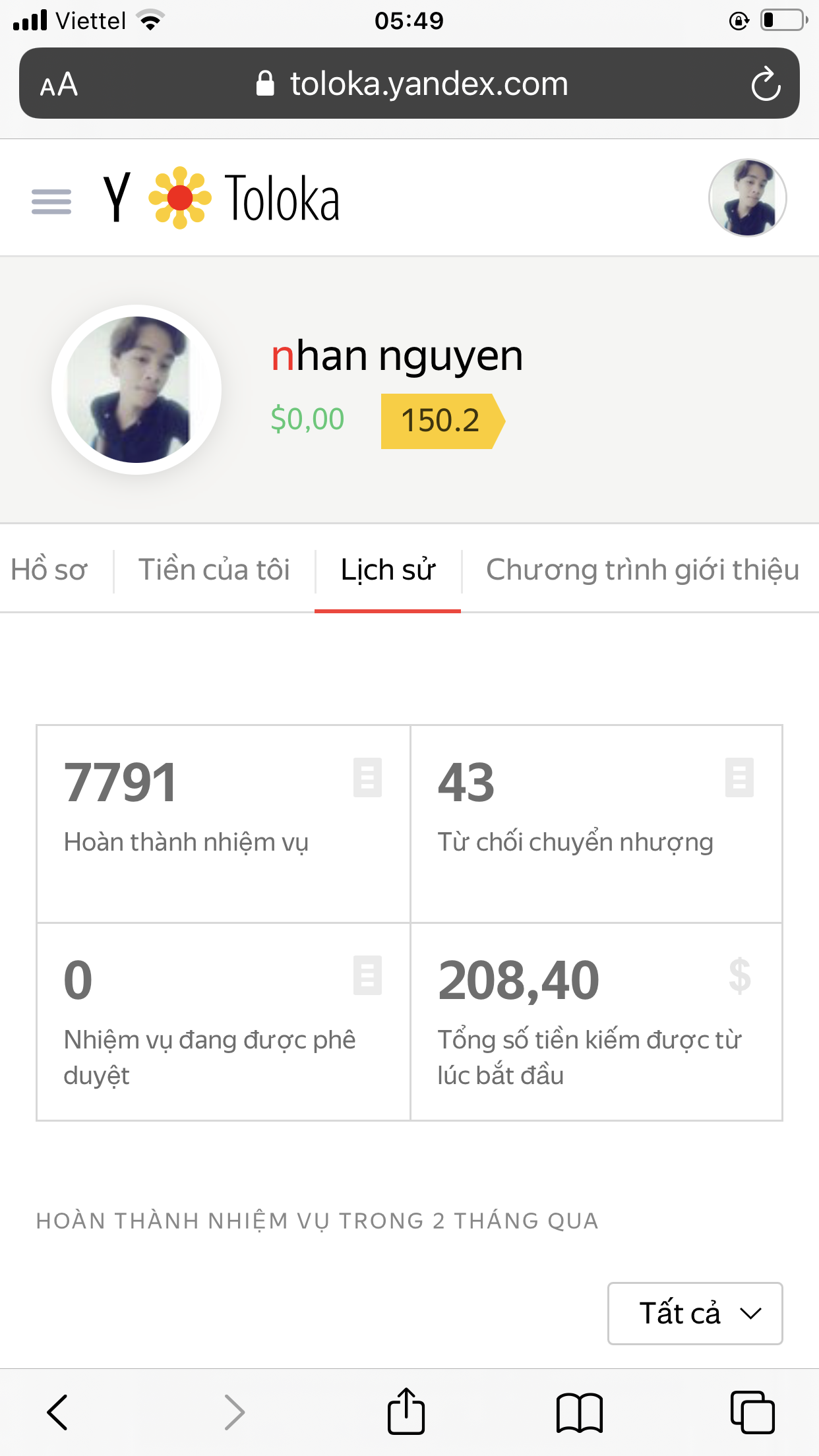Switch to the Hồ sơ tab
This screenshot has height=1456, width=819.
click(49, 570)
